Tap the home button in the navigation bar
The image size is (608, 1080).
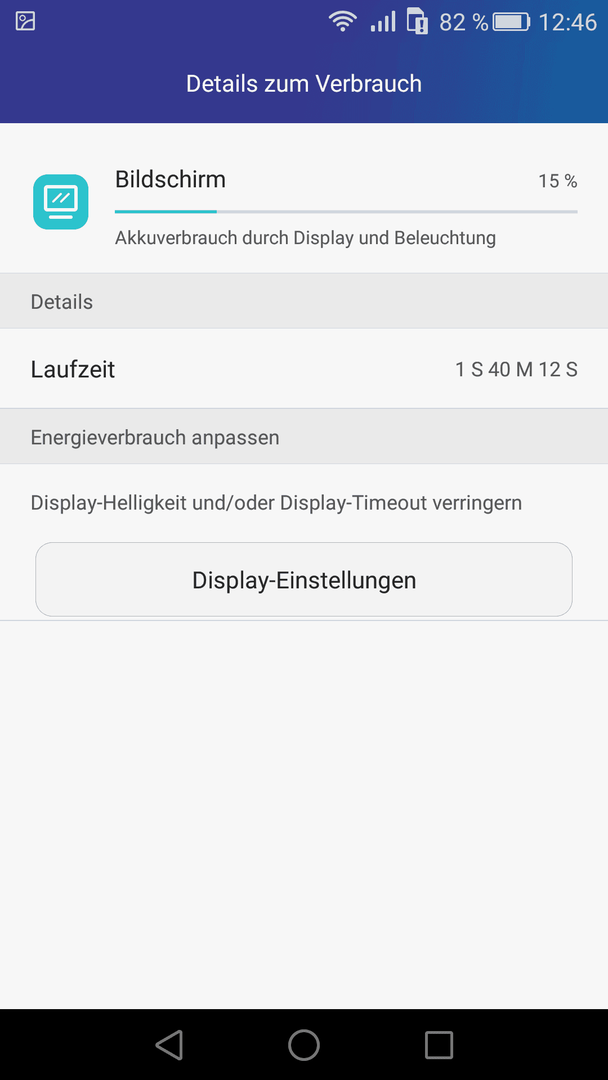(x=304, y=1044)
